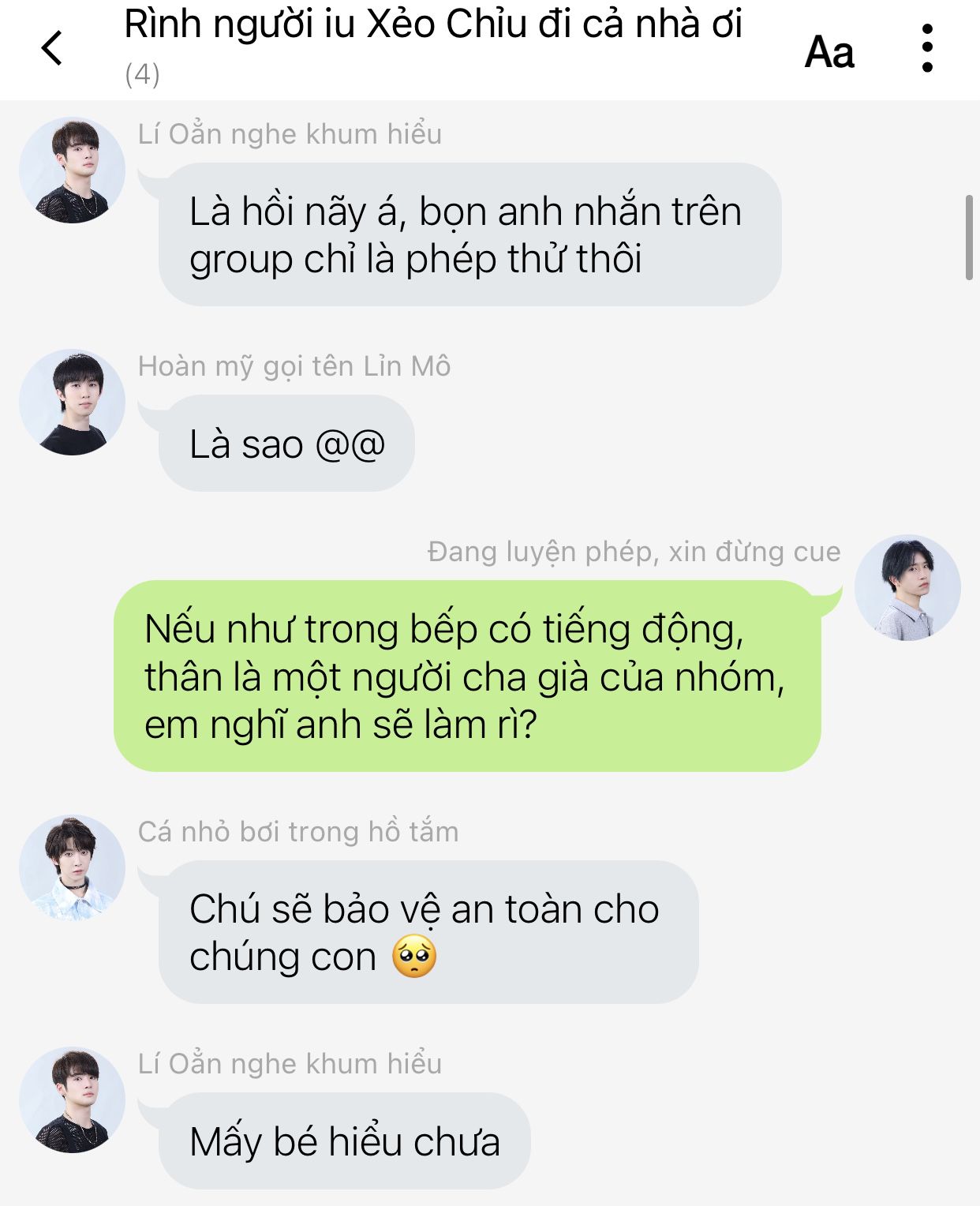Open avatar of Hoàn mỹ gọi tên Lỉn Mô
Image resolution: width=980 pixels, height=1206 pixels.
point(72,403)
